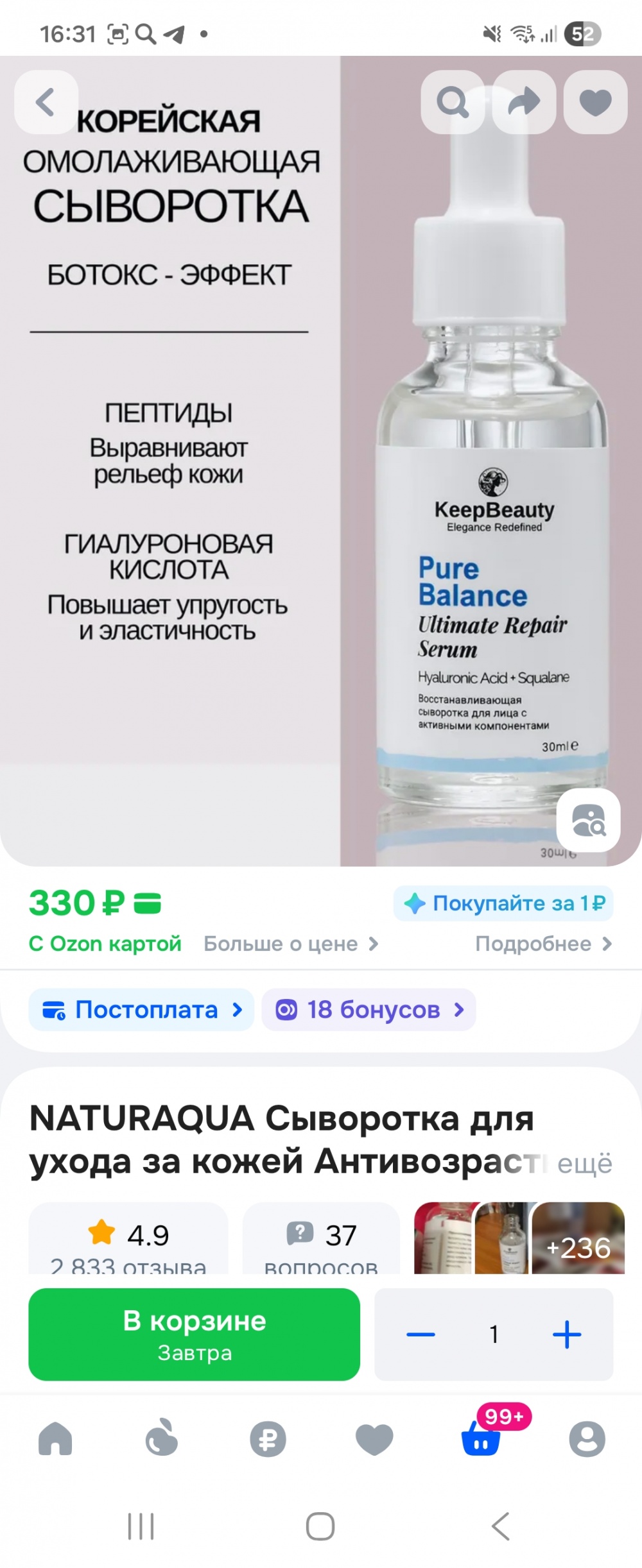This screenshot has width=642, height=1568.
Task: Open '18 бонусов' details
Action: pos(368,1010)
